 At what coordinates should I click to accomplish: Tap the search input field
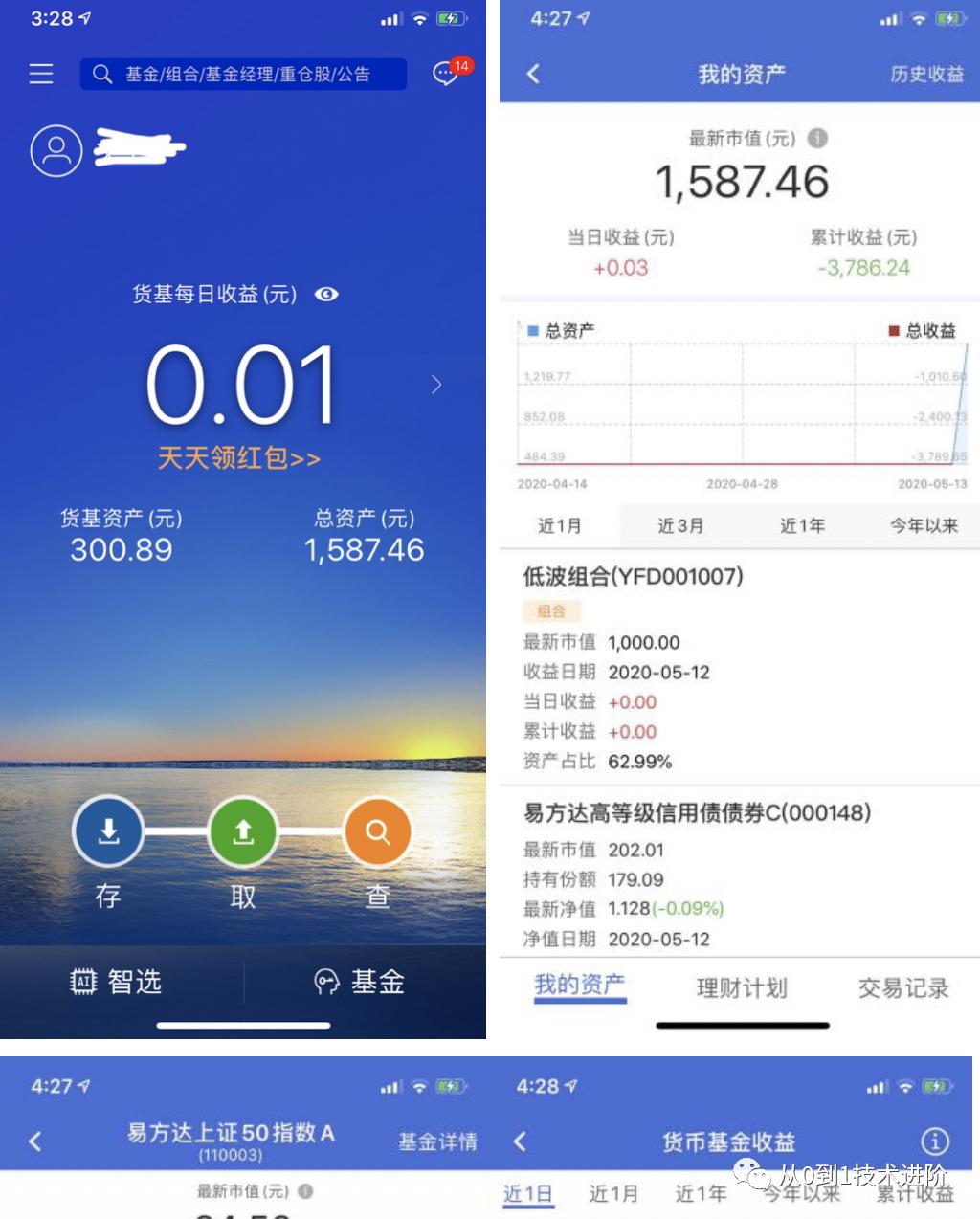pyautogui.click(x=242, y=74)
